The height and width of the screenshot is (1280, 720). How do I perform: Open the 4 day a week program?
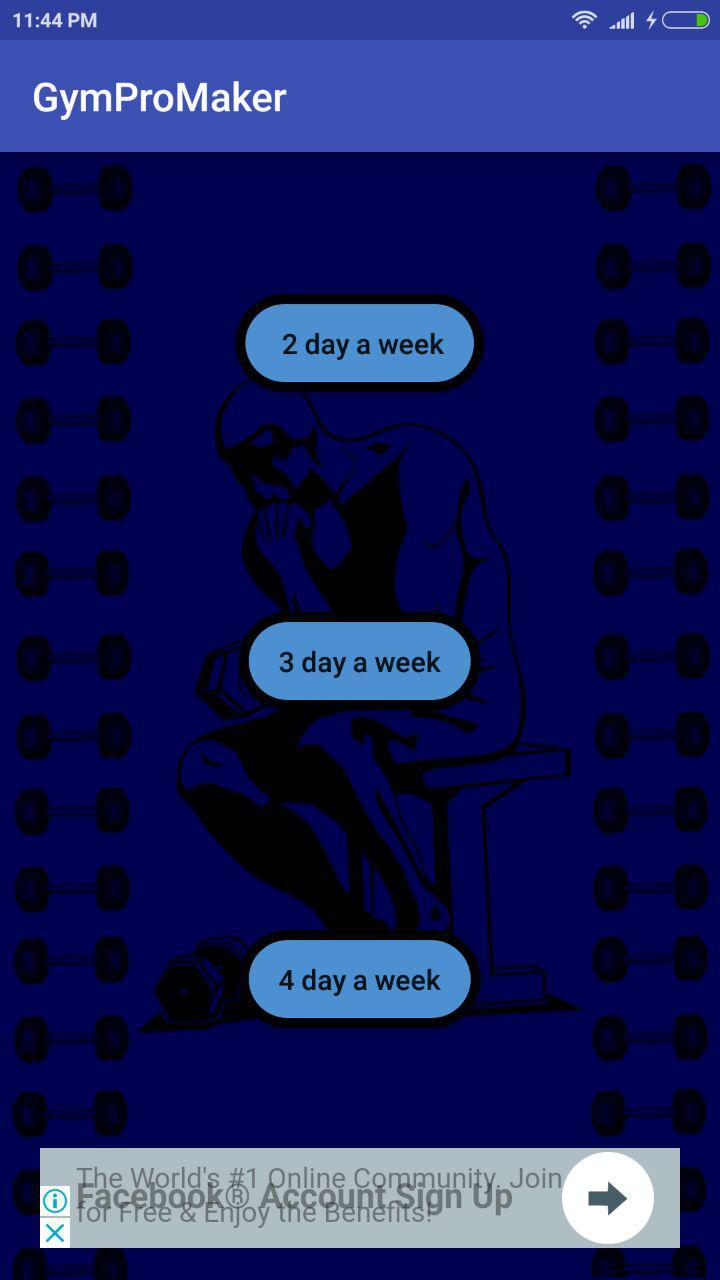pyautogui.click(x=360, y=980)
